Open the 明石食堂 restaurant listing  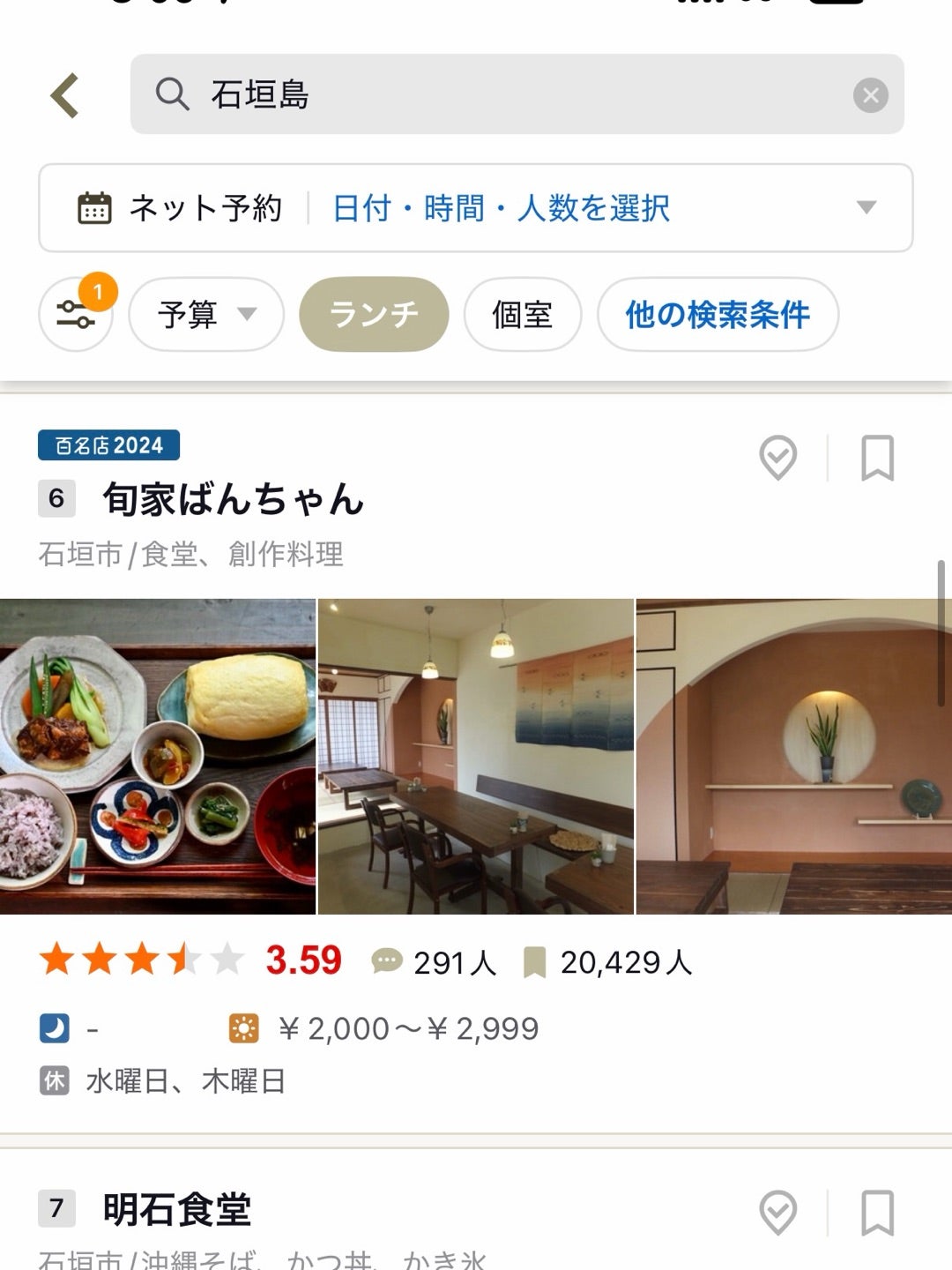[x=177, y=1209]
